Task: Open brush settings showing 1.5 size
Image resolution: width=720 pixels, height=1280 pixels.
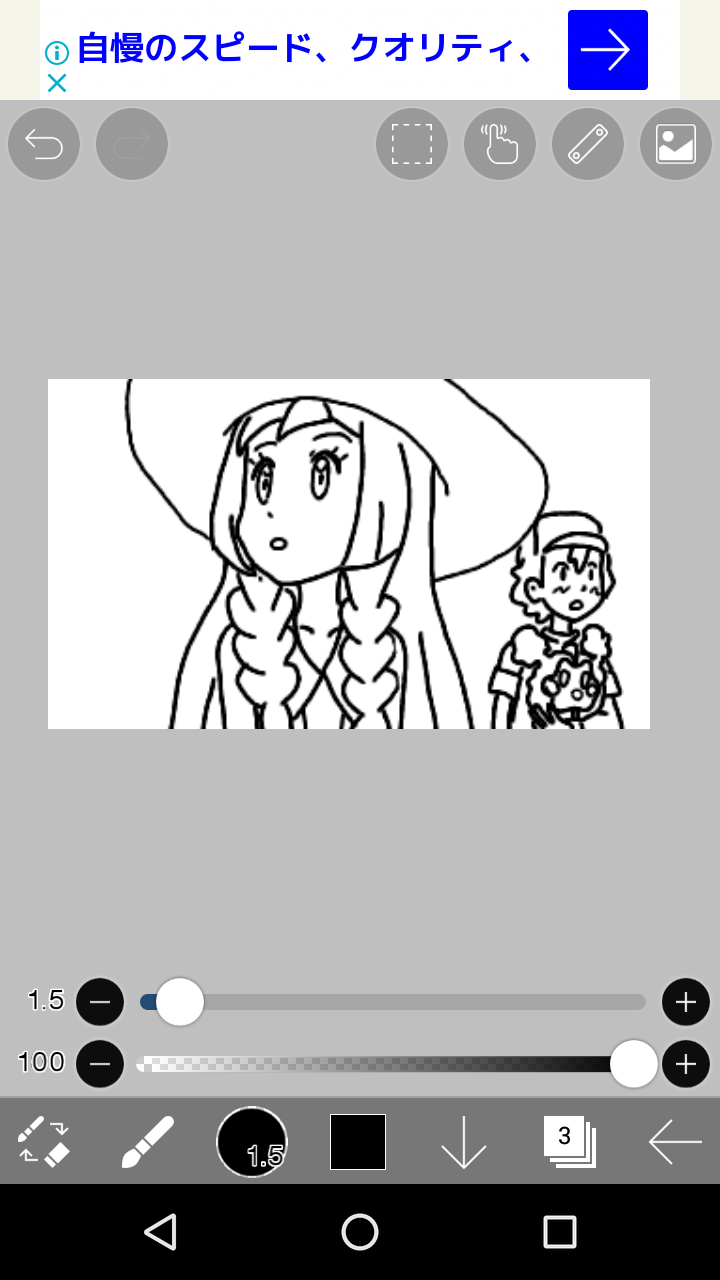Action: 252,1142
